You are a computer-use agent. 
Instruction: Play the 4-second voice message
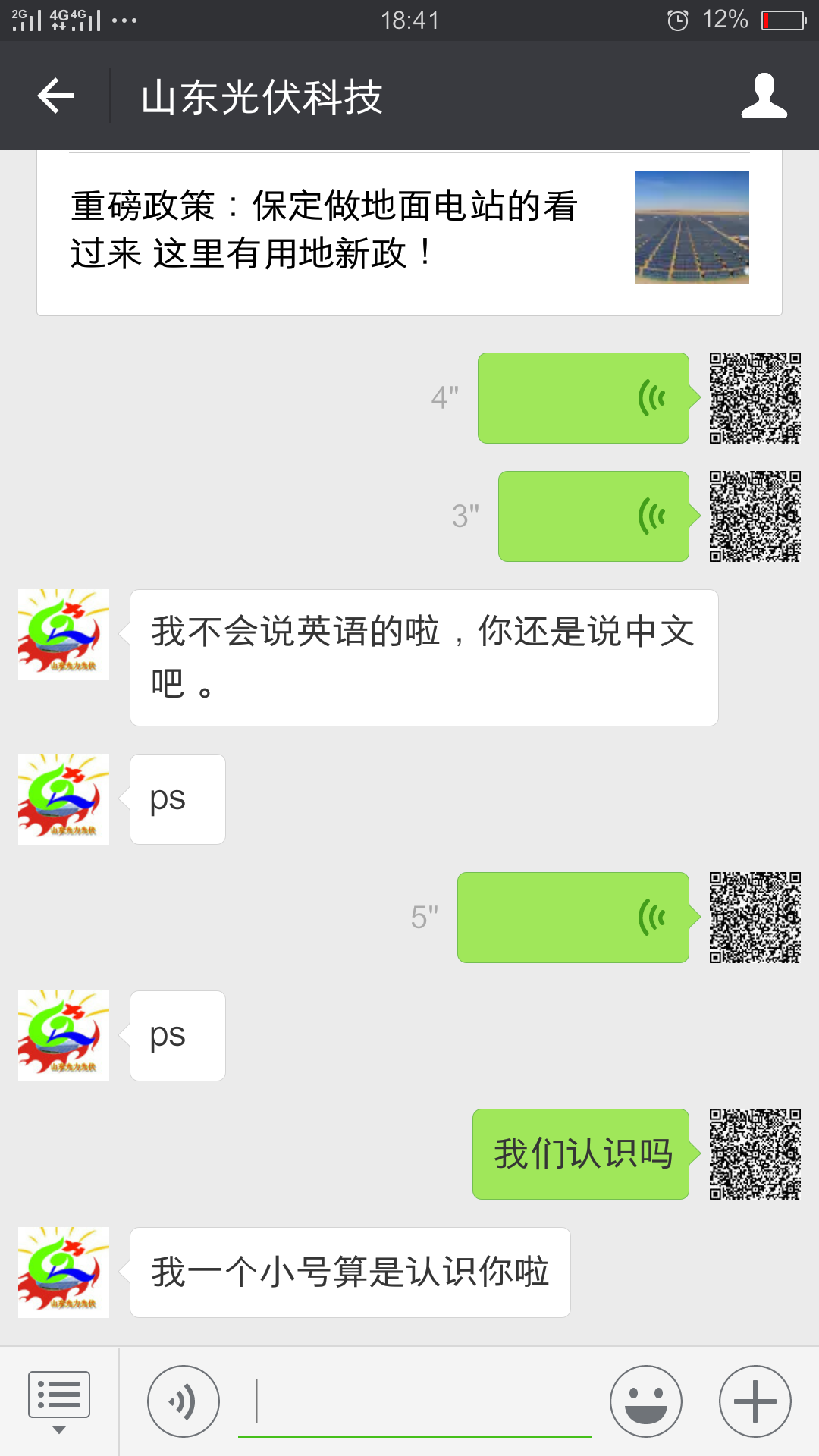pyautogui.click(x=585, y=398)
